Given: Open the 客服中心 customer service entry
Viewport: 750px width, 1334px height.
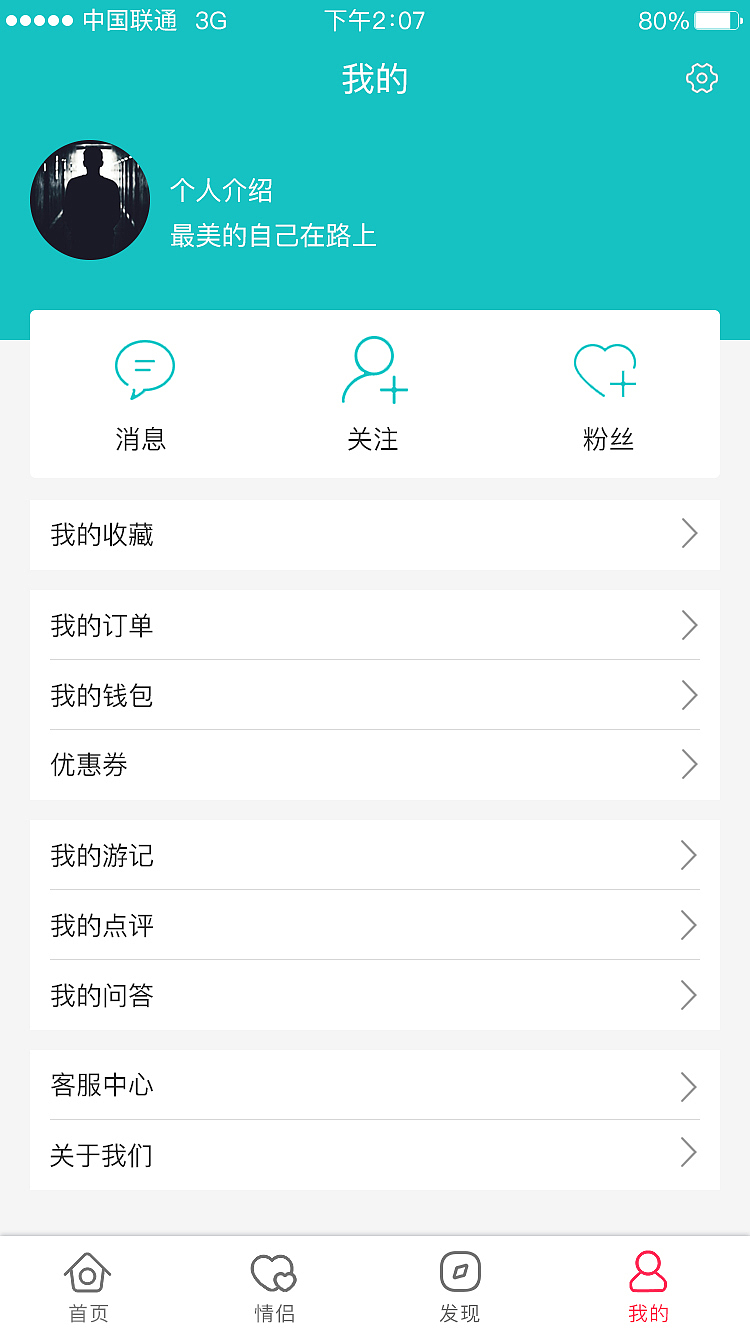Looking at the screenshot, I should pyautogui.click(x=375, y=1086).
